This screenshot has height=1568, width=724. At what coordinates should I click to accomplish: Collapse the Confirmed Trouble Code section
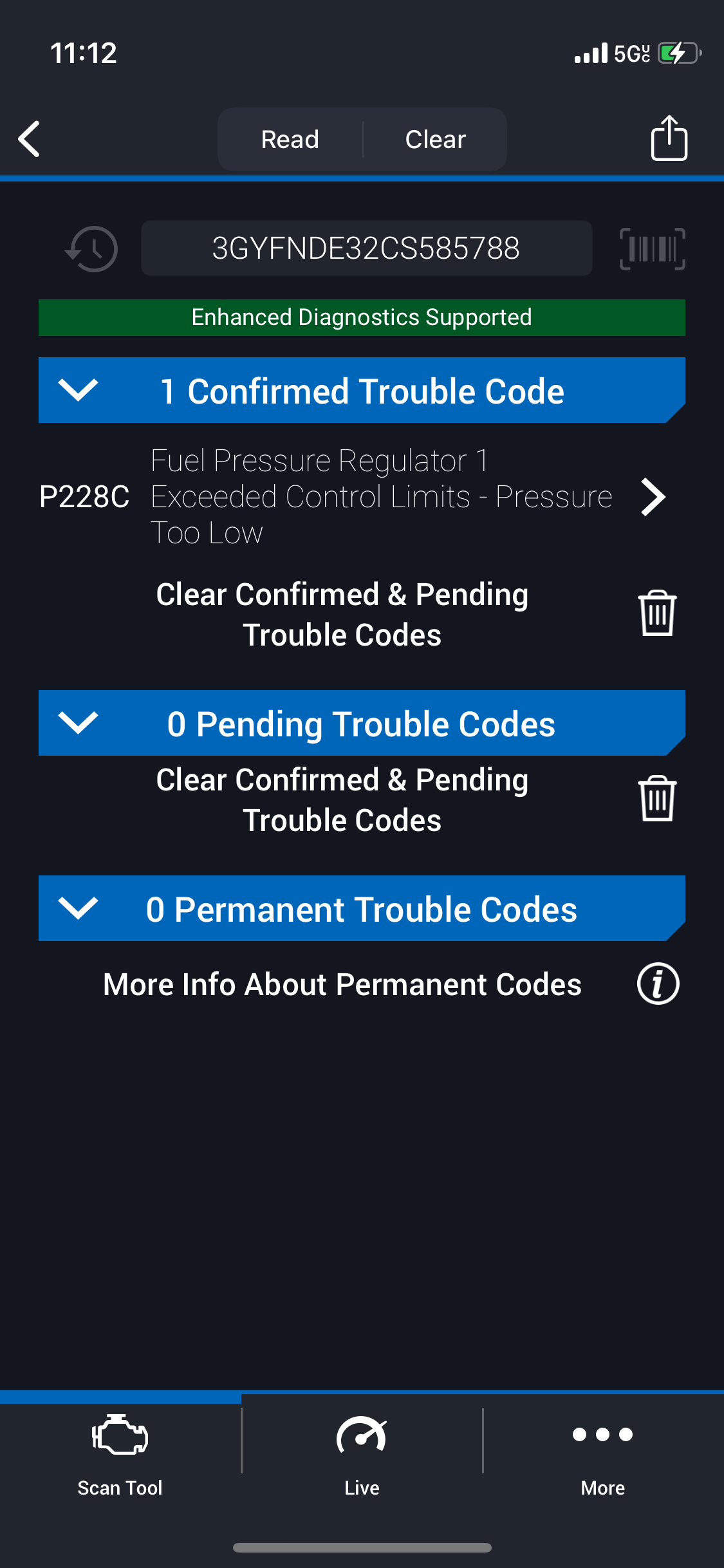click(78, 390)
